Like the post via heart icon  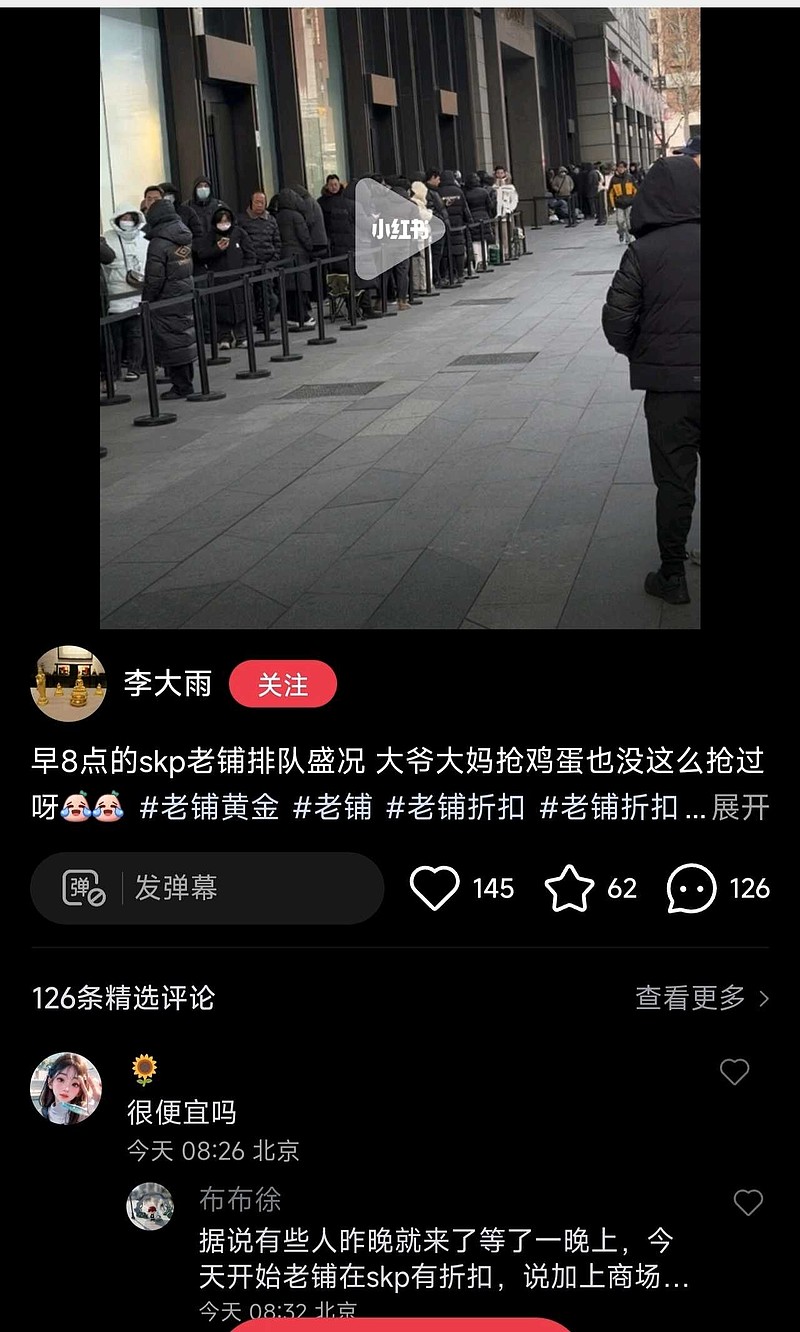[x=437, y=888]
